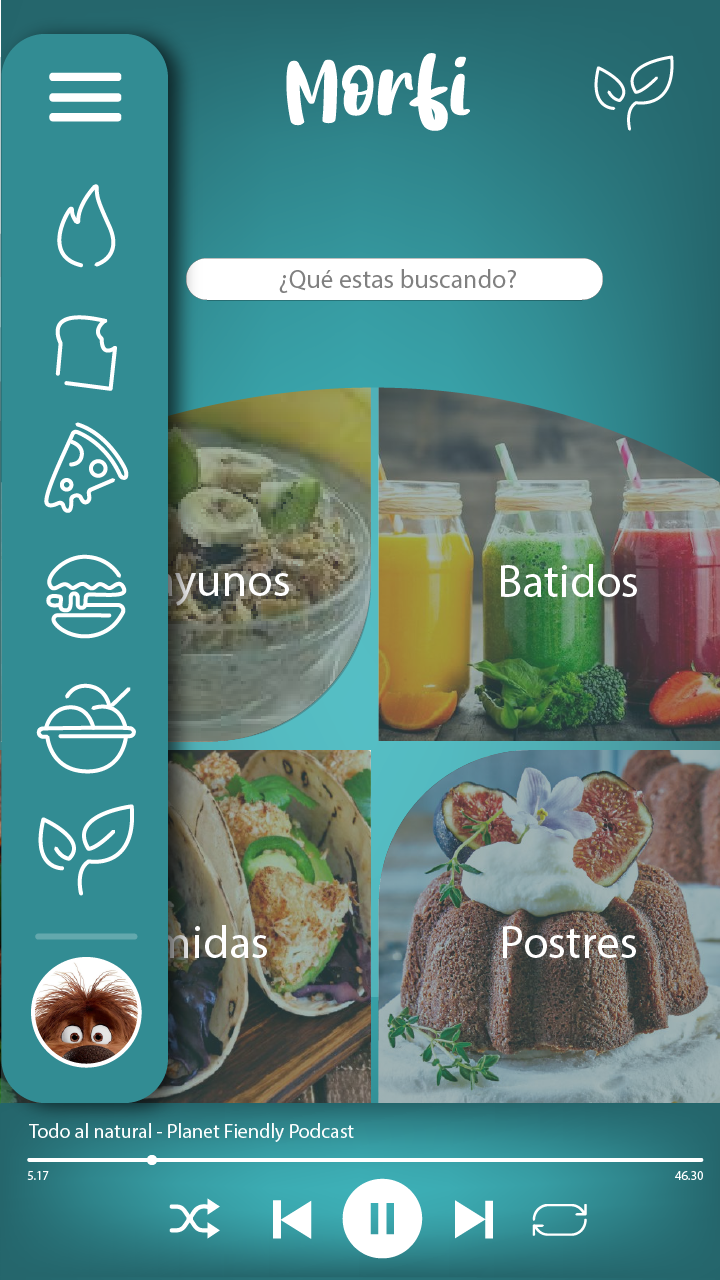
Task: Skip to the previous track
Action: tap(291, 1220)
